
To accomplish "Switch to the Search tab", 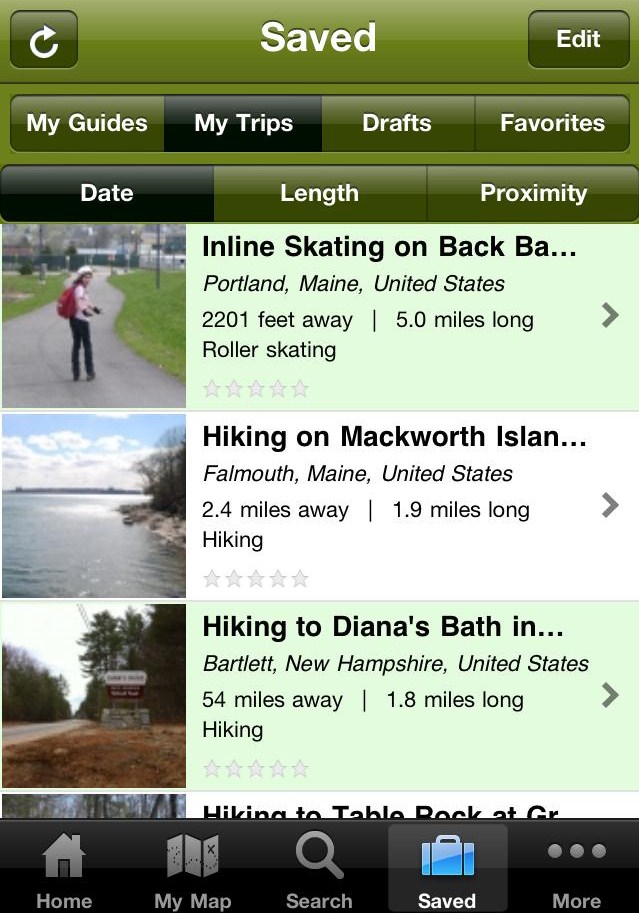I will click(319, 868).
